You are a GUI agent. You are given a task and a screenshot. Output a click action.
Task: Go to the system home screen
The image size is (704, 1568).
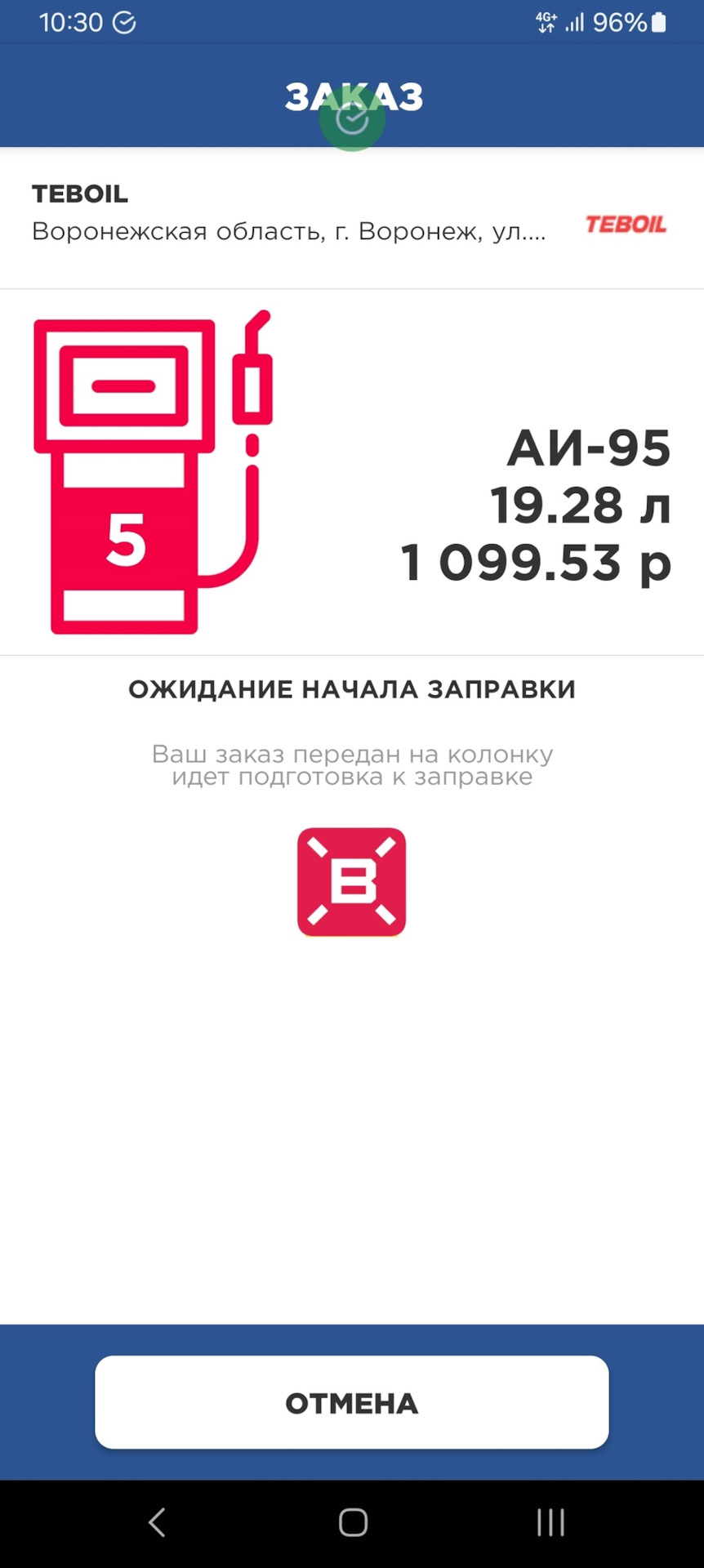[x=353, y=1522]
